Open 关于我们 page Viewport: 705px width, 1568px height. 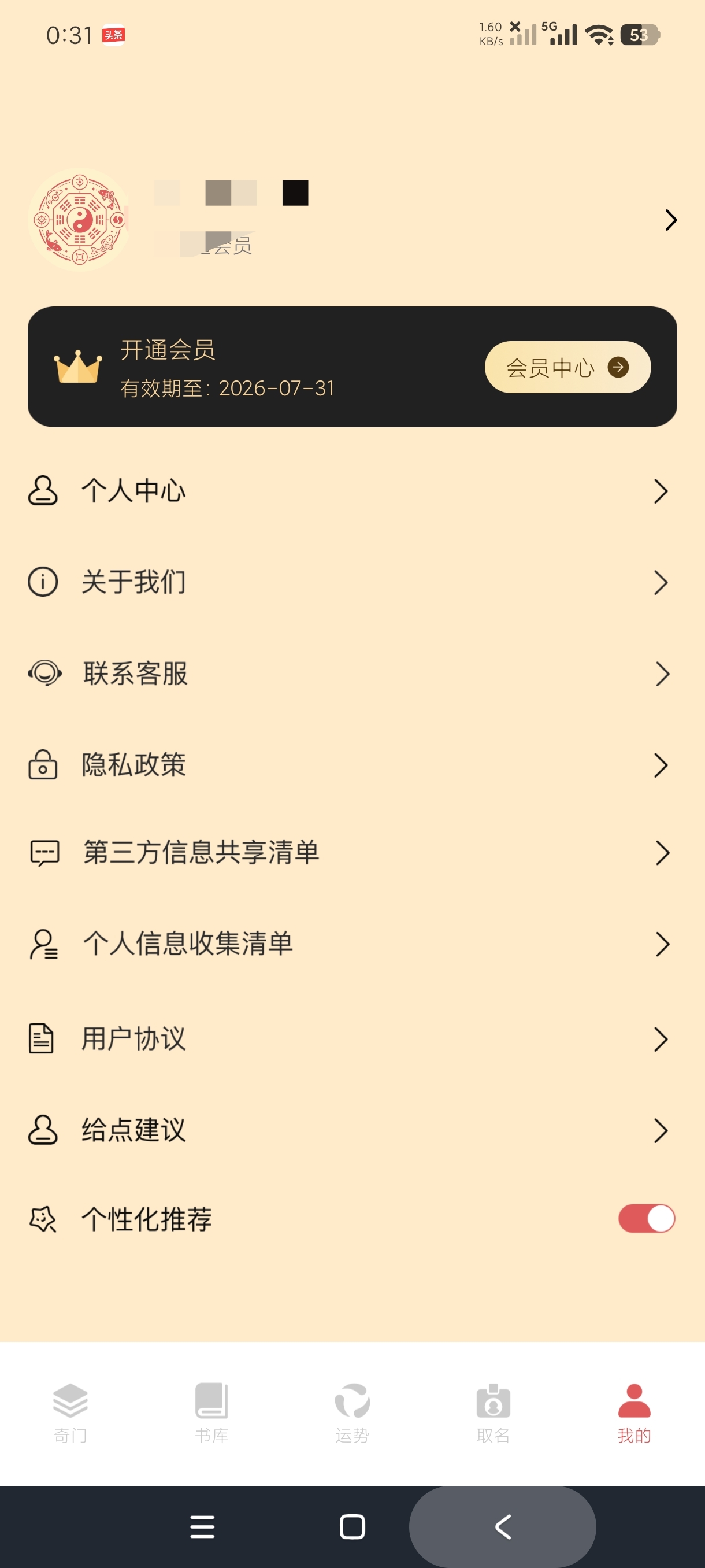(352, 582)
